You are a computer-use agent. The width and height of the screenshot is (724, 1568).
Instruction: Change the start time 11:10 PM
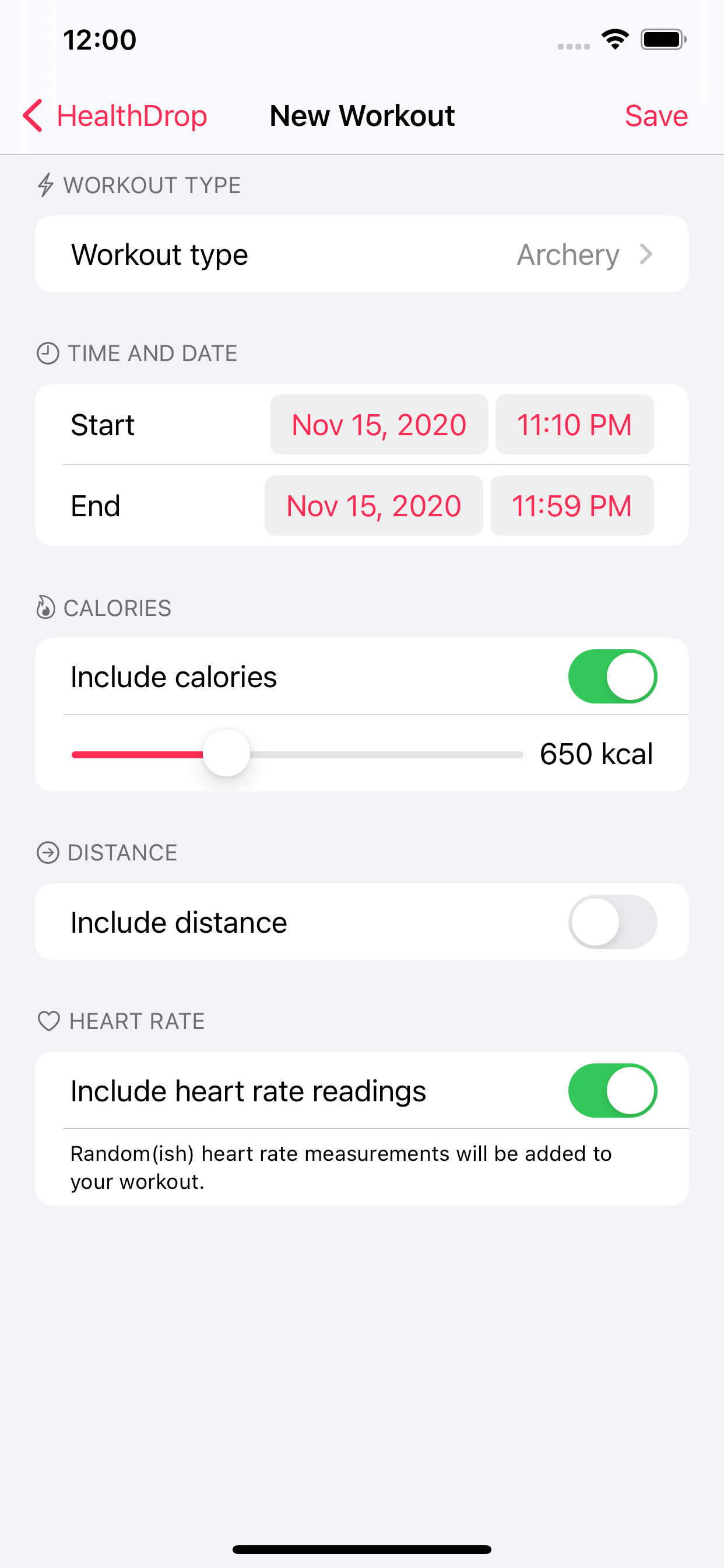click(x=574, y=424)
